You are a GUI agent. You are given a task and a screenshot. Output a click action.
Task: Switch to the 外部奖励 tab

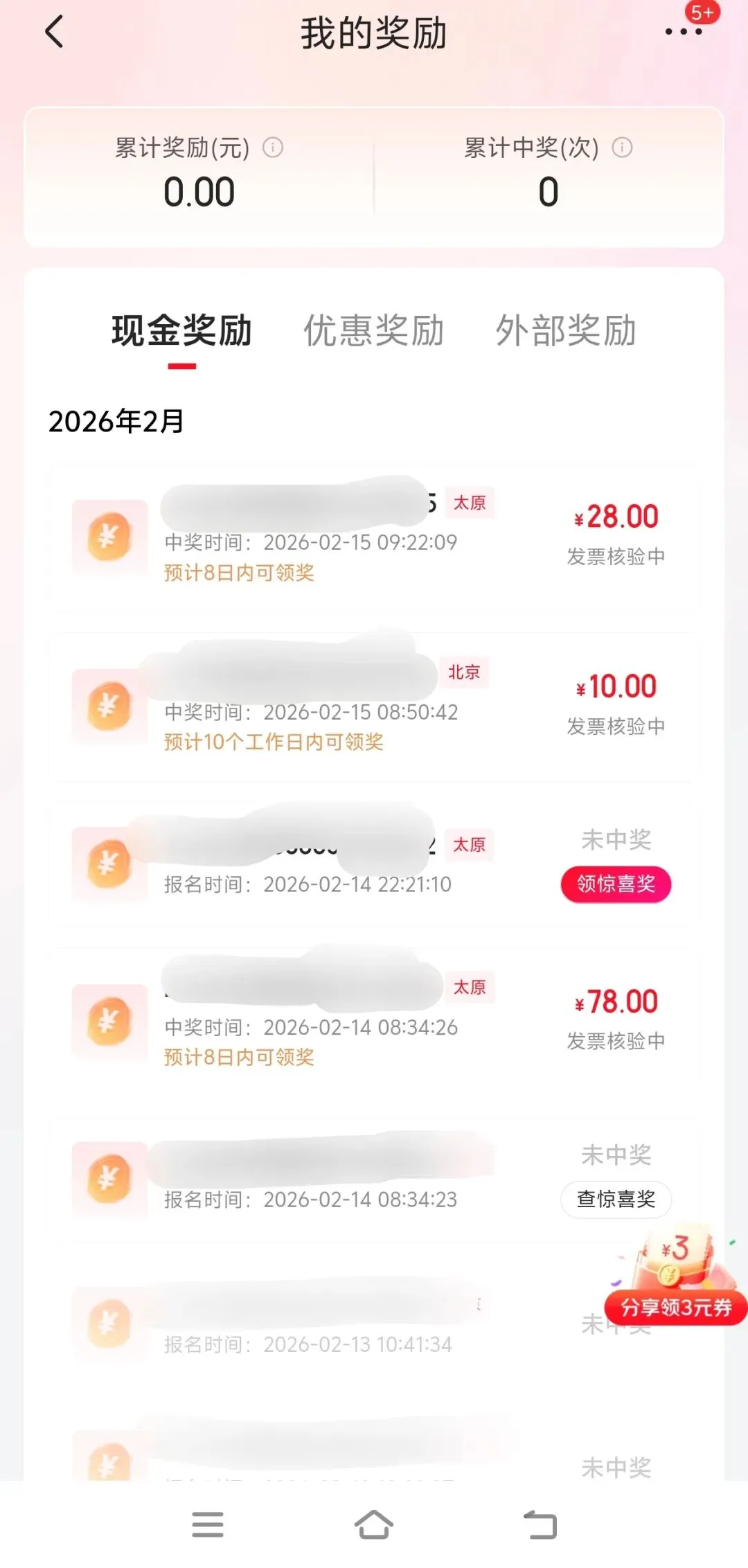pyautogui.click(x=565, y=330)
